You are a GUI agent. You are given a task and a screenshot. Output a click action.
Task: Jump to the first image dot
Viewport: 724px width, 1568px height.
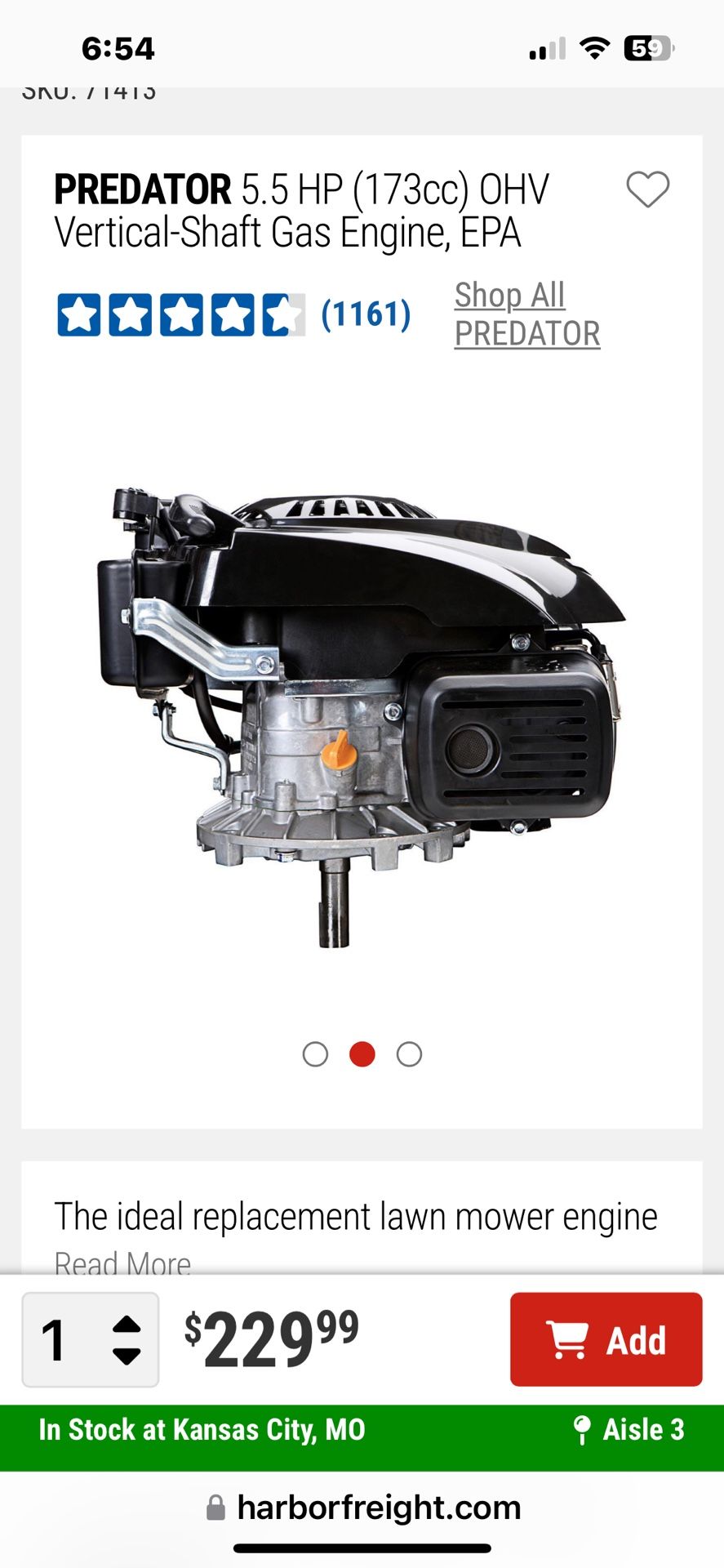(315, 1054)
